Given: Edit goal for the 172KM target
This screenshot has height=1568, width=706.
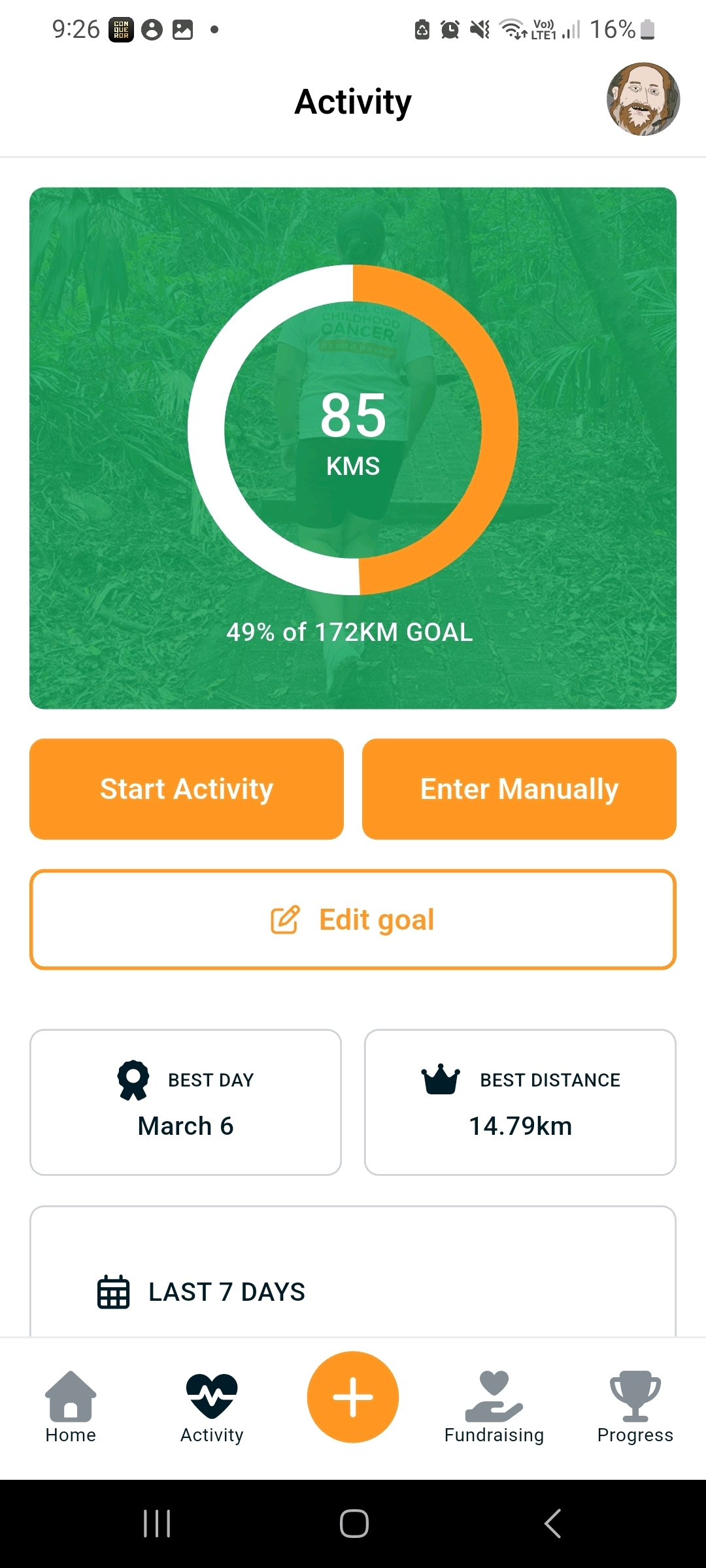Looking at the screenshot, I should (x=353, y=919).
